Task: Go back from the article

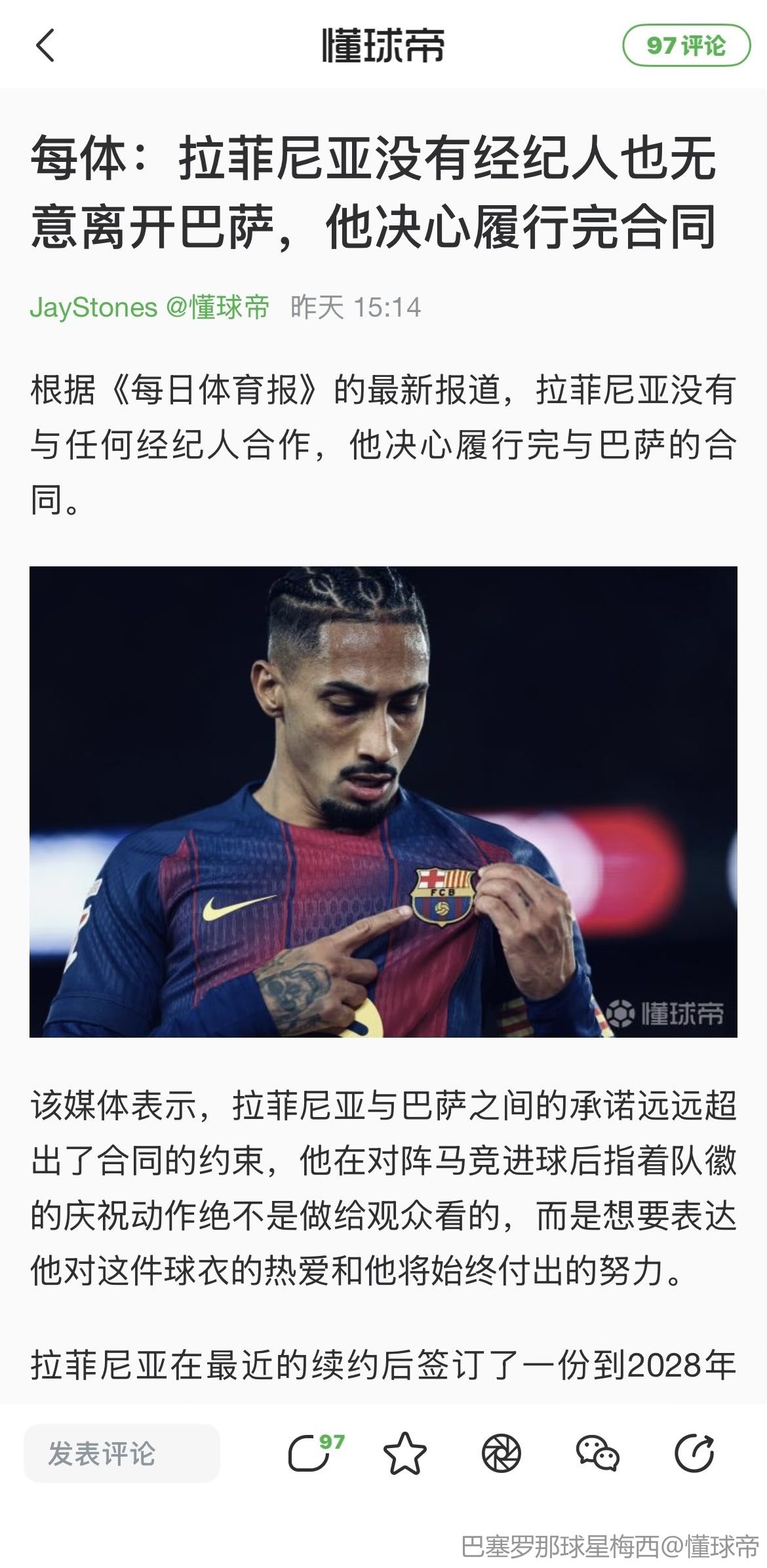Action: (x=45, y=46)
